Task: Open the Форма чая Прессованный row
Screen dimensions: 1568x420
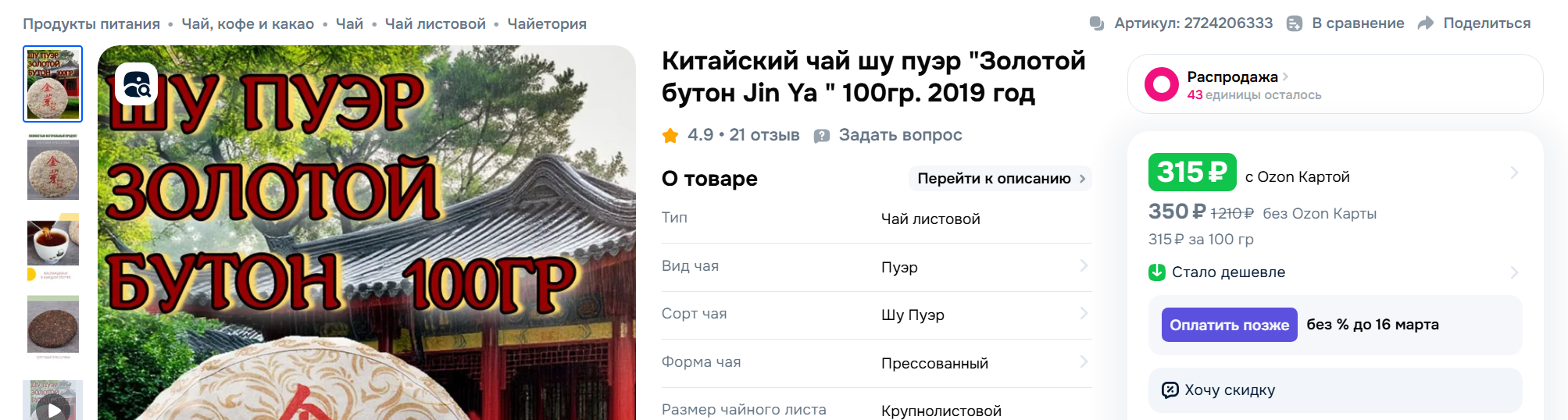Action: point(877,363)
